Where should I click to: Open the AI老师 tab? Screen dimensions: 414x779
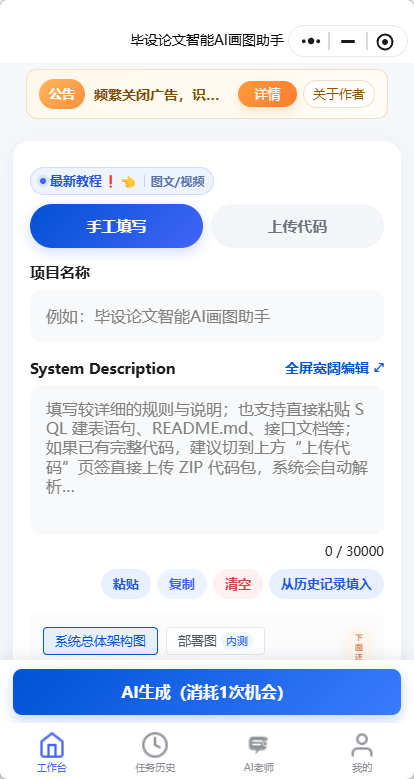(x=258, y=753)
